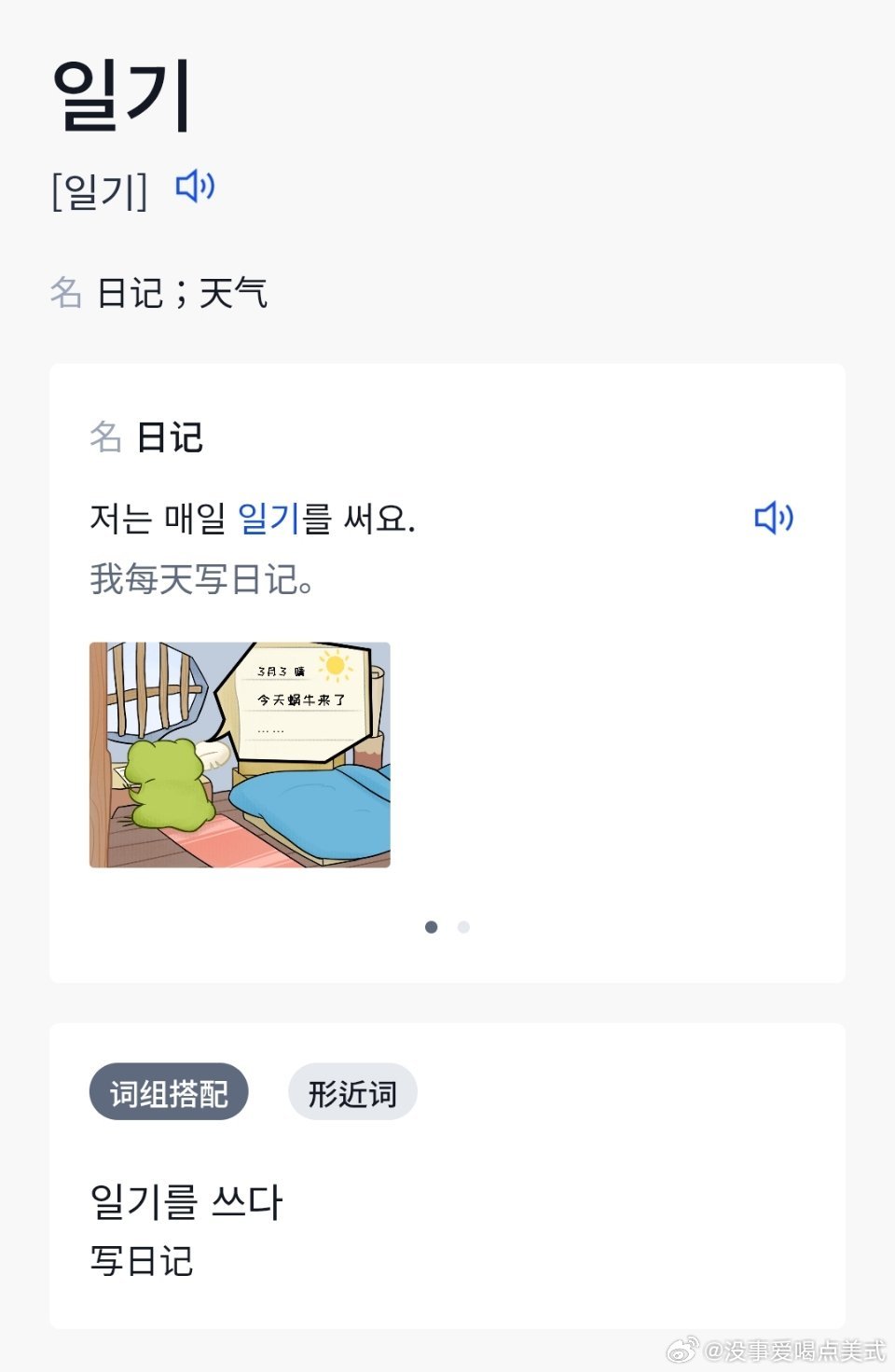Play audio of the example sentence
This screenshot has width=895, height=1372.
coord(774,518)
